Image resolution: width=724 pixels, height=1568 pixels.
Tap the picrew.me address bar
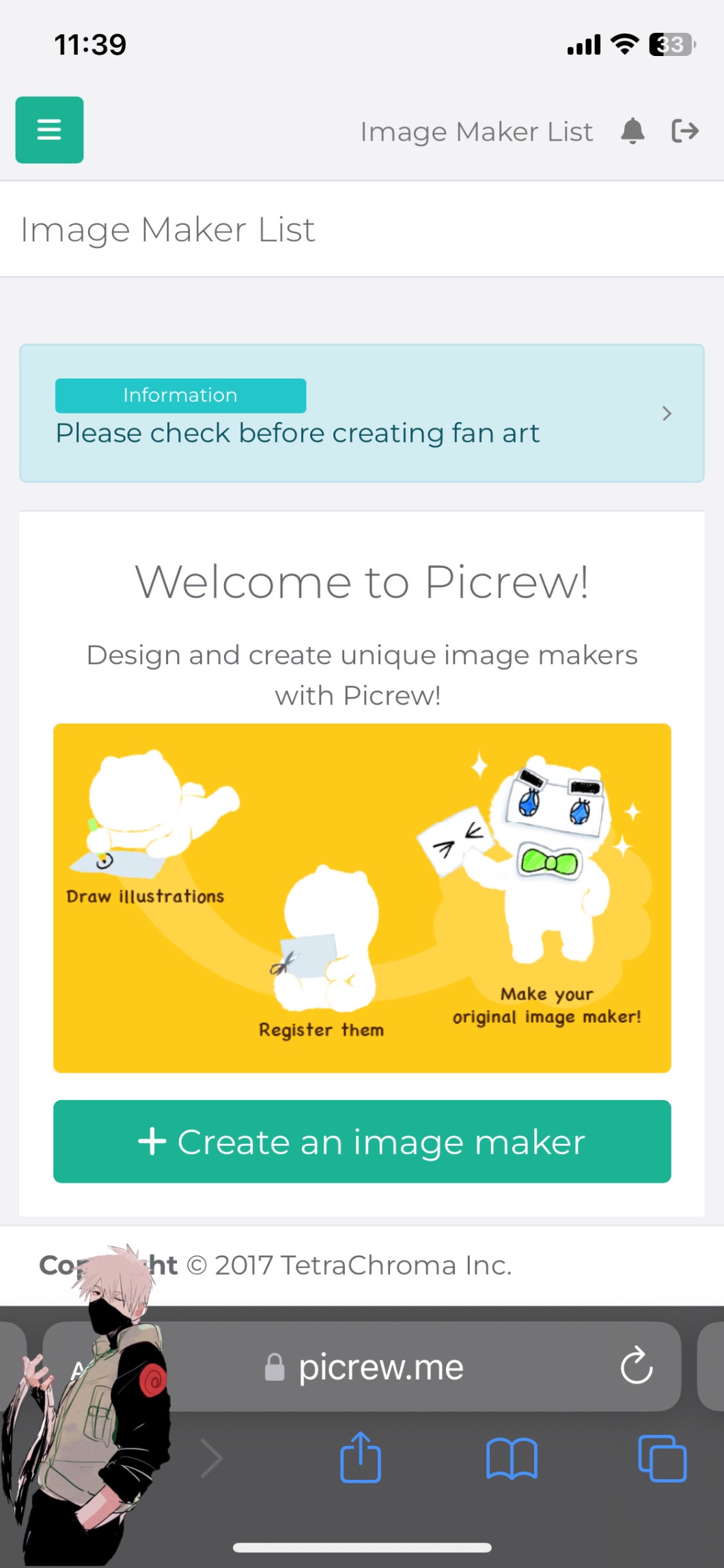pos(382,1367)
